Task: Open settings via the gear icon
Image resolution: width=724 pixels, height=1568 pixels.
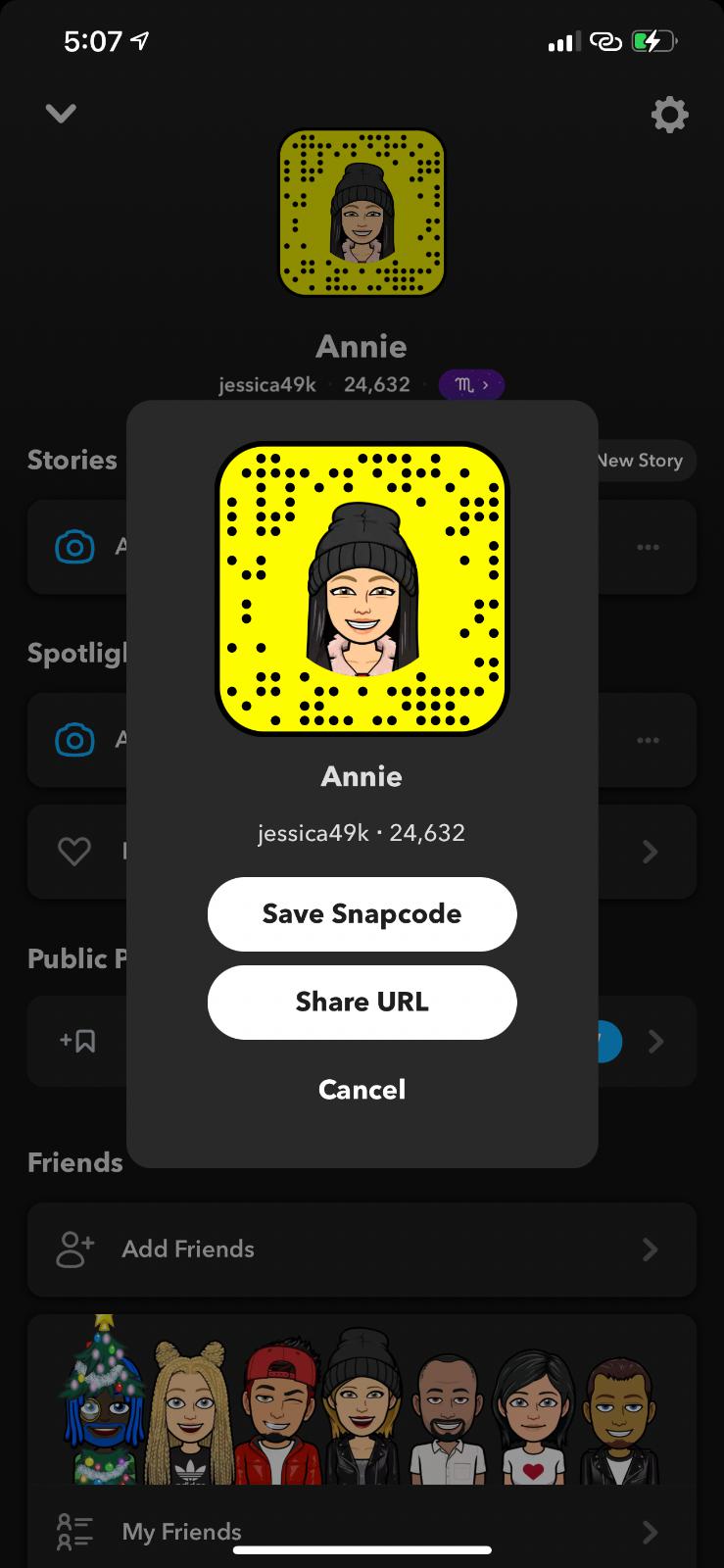Action: [669, 115]
